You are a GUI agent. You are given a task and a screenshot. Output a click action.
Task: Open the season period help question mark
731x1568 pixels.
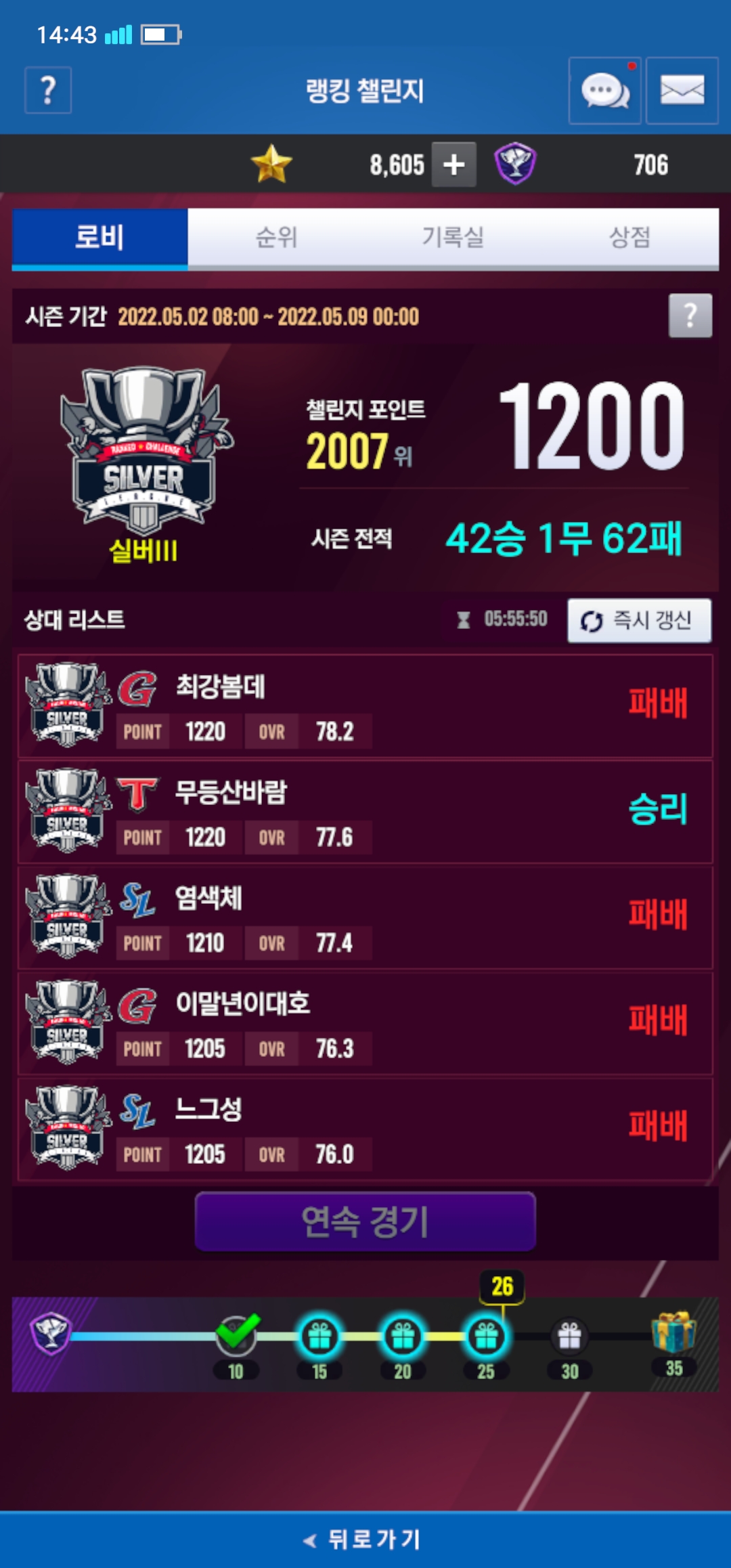(x=690, y=315)
